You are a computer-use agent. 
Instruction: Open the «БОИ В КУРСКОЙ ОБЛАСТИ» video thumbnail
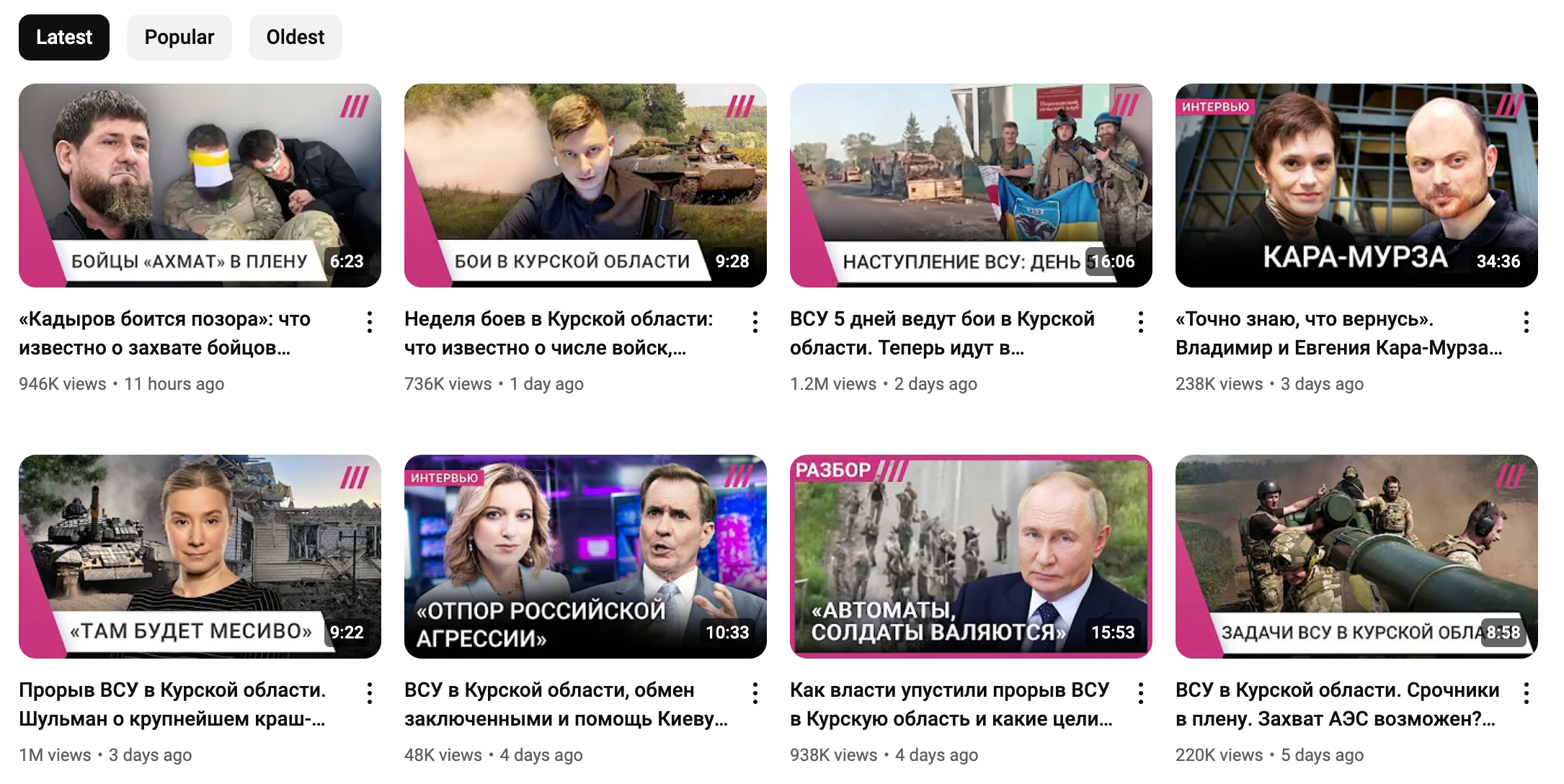click(585, 185)
